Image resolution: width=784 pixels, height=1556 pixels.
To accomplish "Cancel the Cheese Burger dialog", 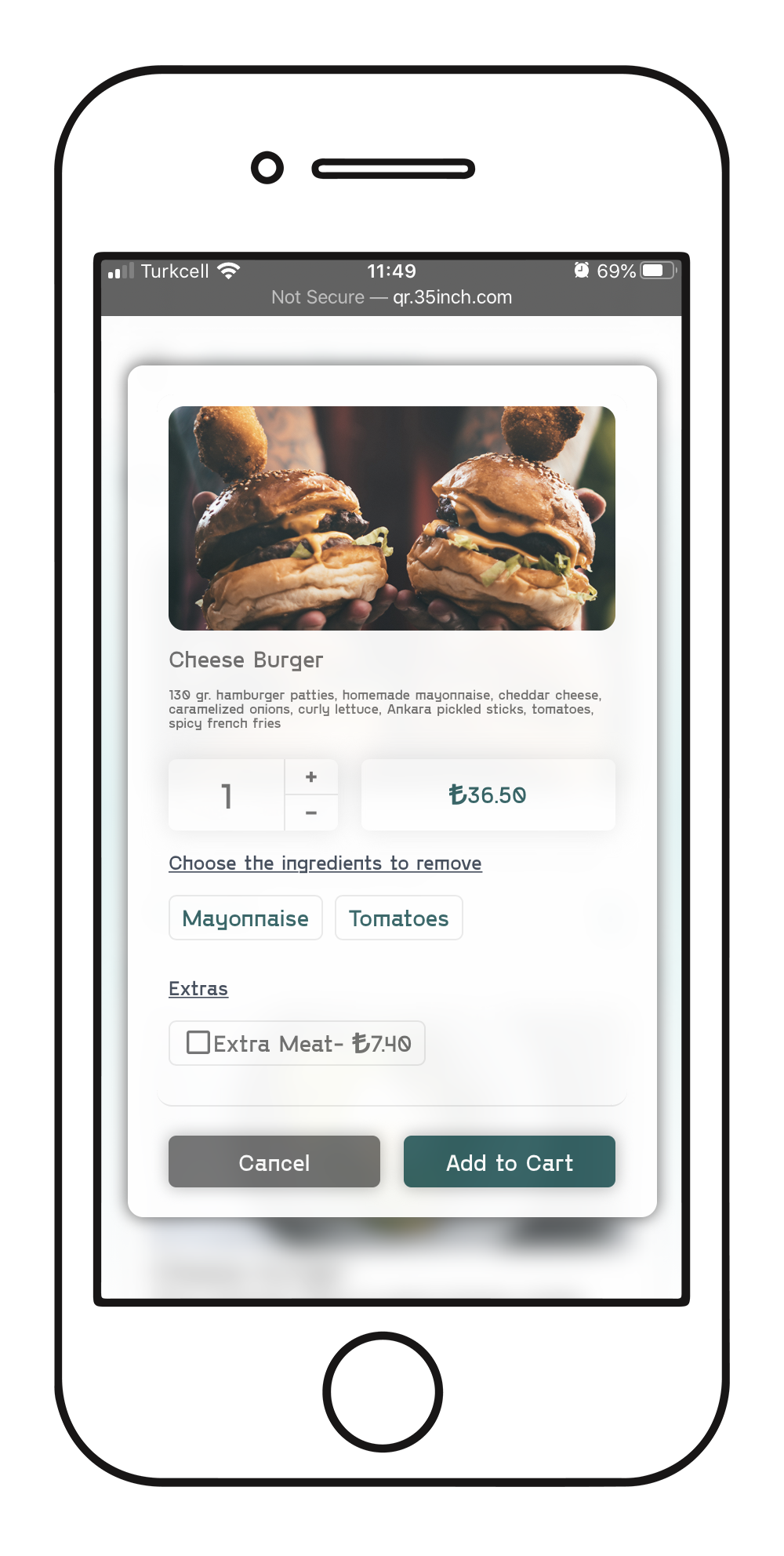I will tap(274, 1162).
